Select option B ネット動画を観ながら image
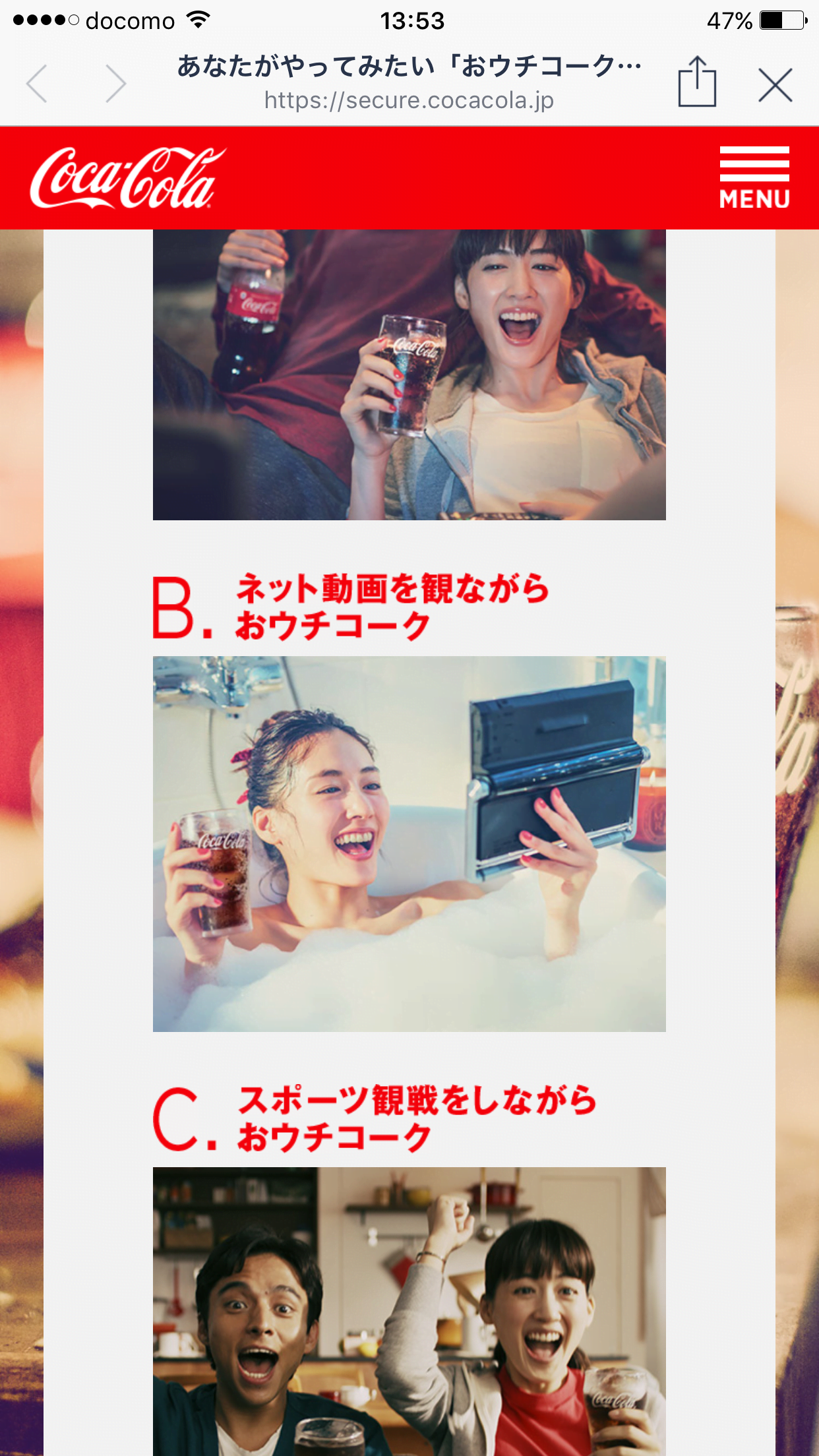This screenshot has height=1456, width=819. pyautogui.click(x=409, y=843)
